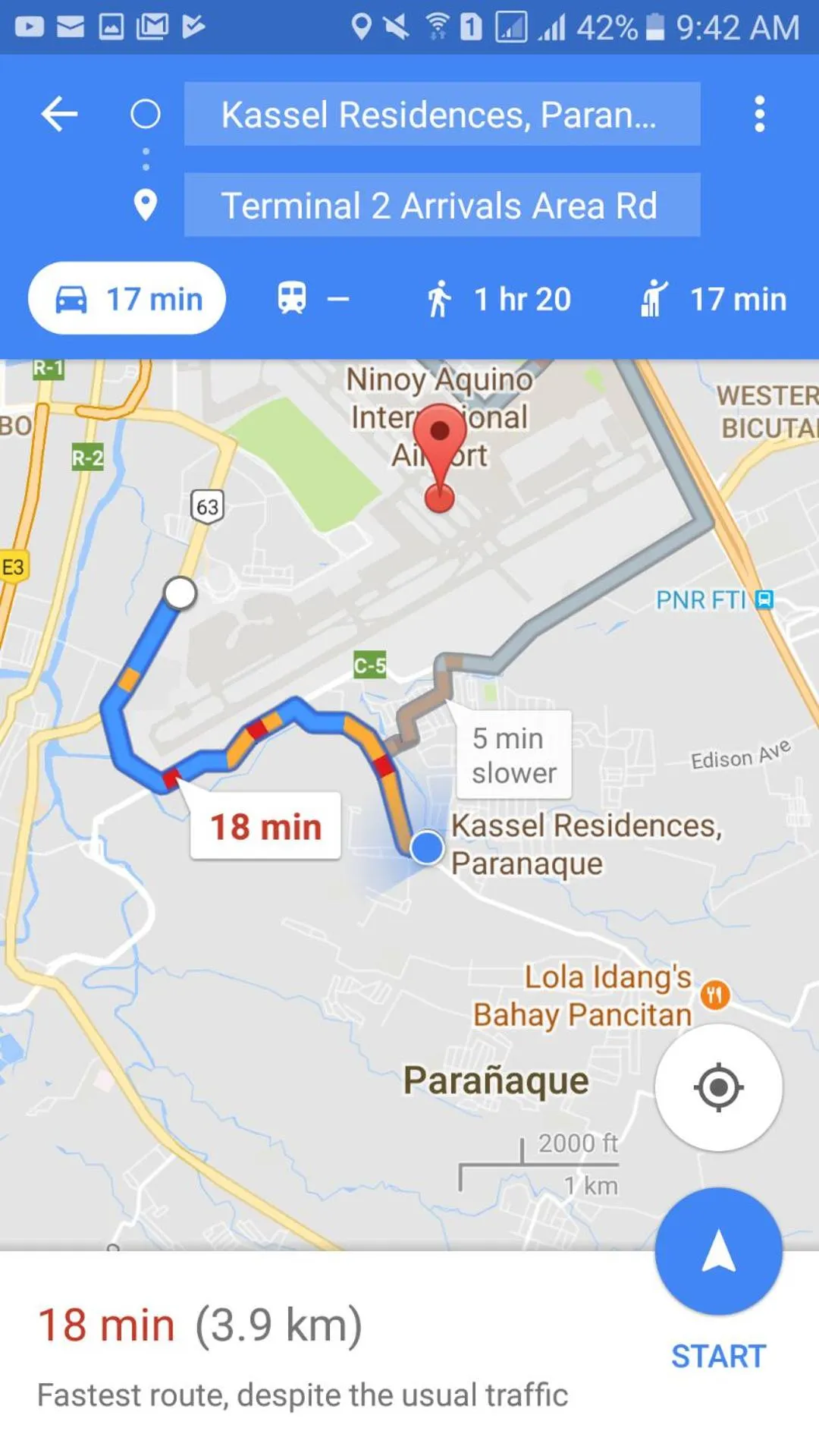Select the alternate route marked 5 min slower
The width and height of the screenshot is (819, 1456).
coord(513,755)
